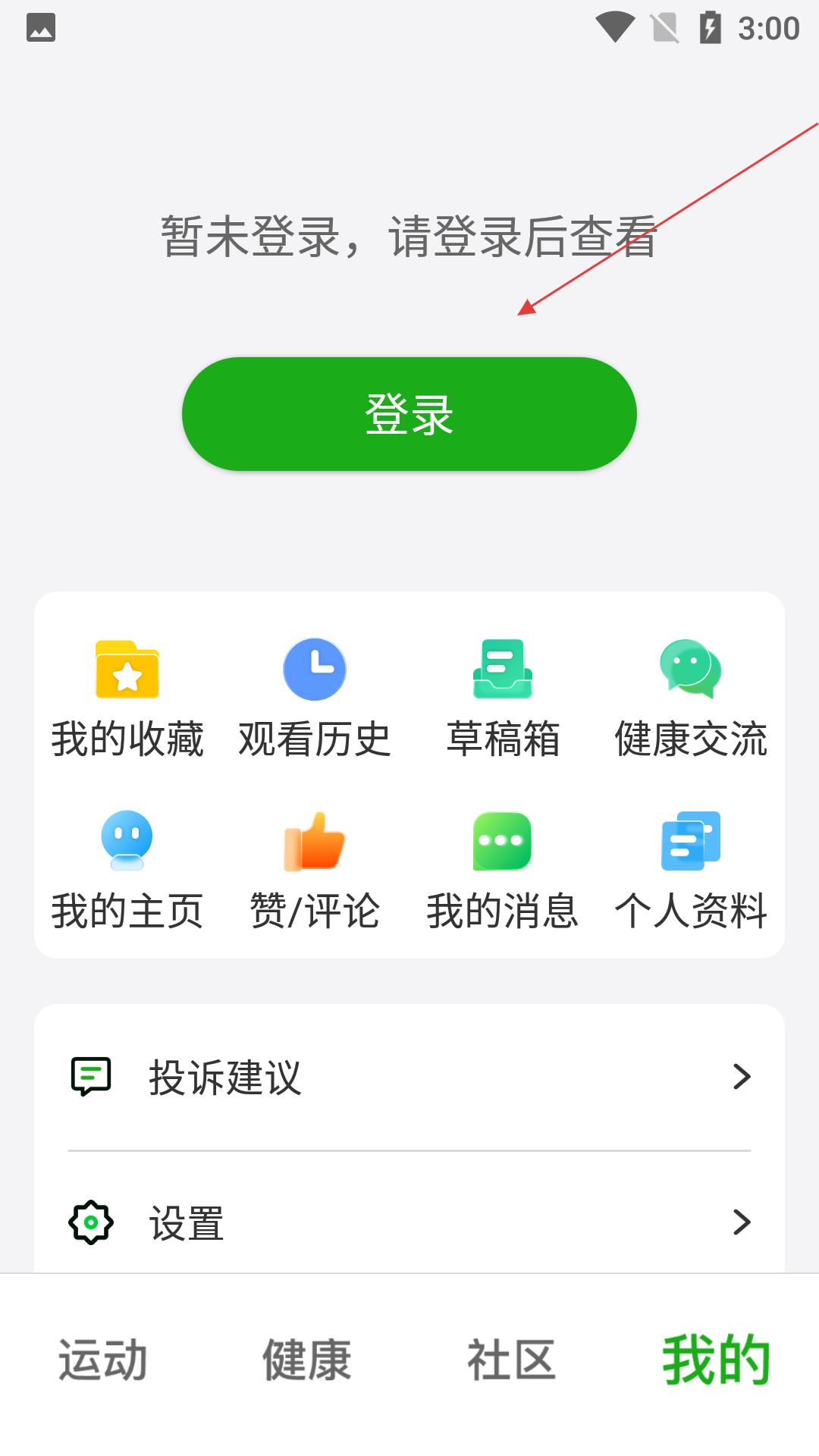Open 健康交流 health chat
This screenshot has width=819, height=1456.
coord(691,698)
